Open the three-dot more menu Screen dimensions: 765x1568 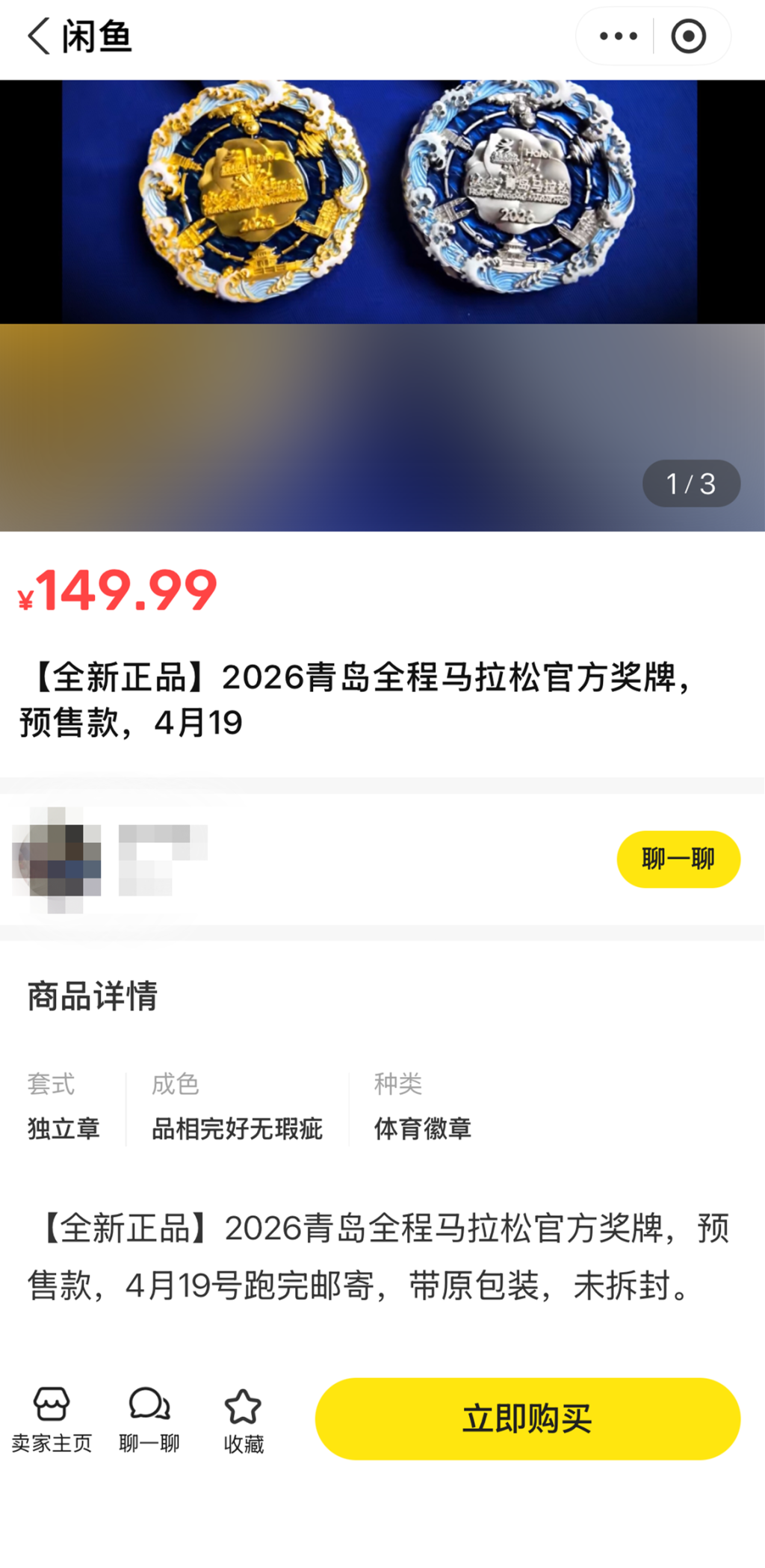tap(618, 36)
